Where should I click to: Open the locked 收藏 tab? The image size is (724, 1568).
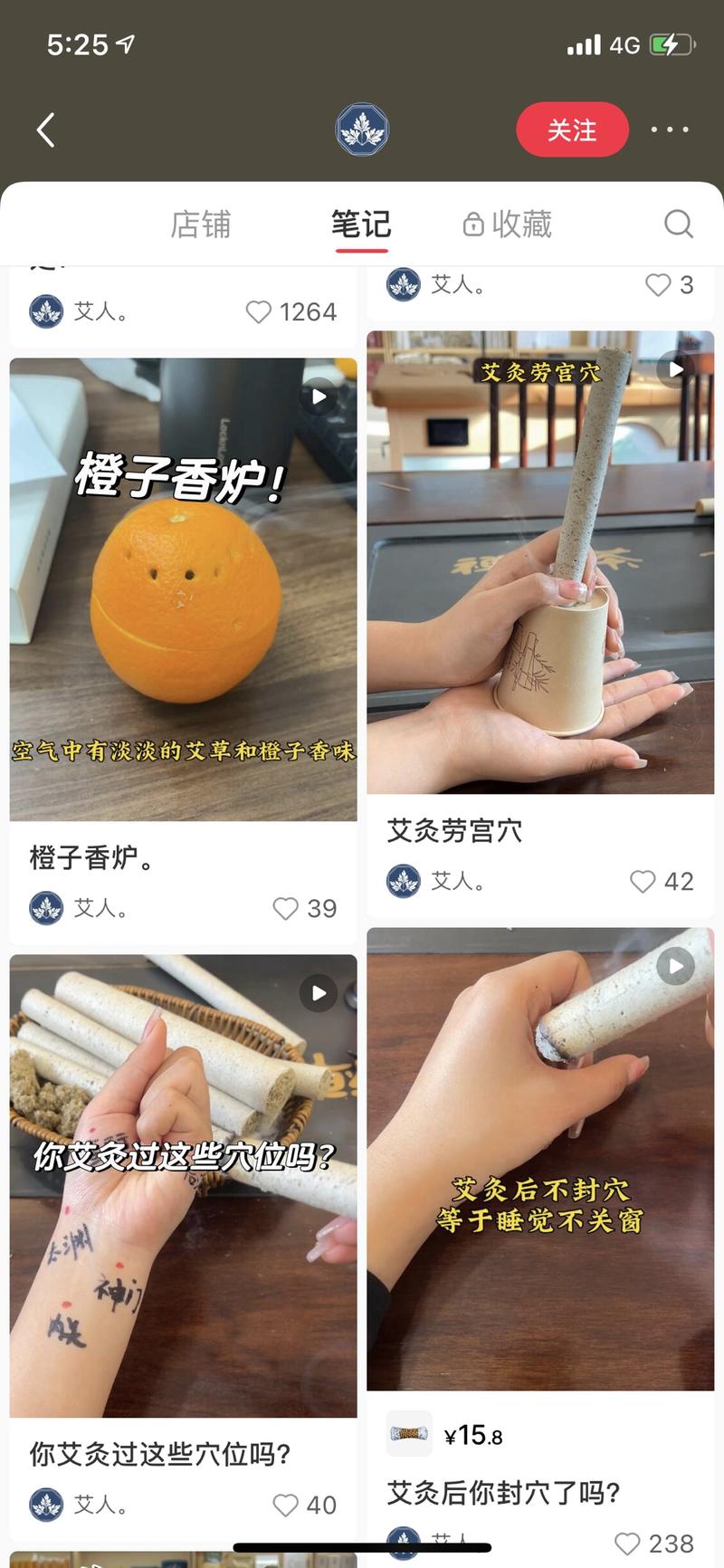point(507,224)
